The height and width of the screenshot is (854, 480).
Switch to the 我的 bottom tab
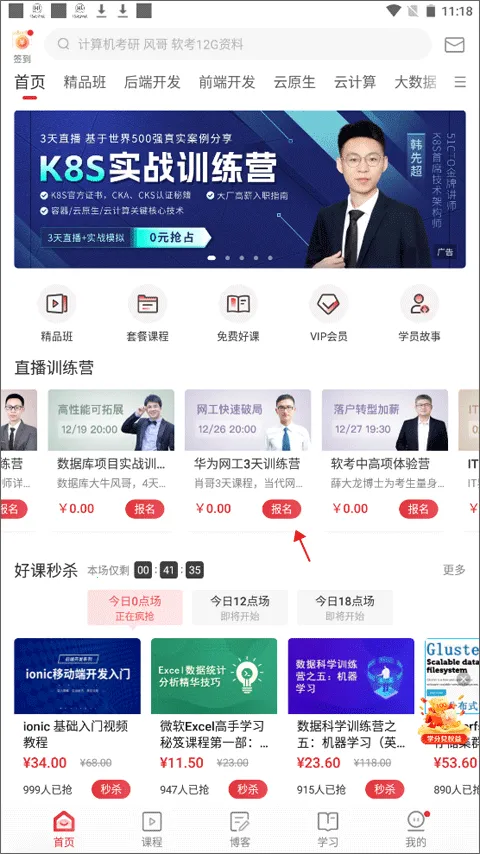416,829
